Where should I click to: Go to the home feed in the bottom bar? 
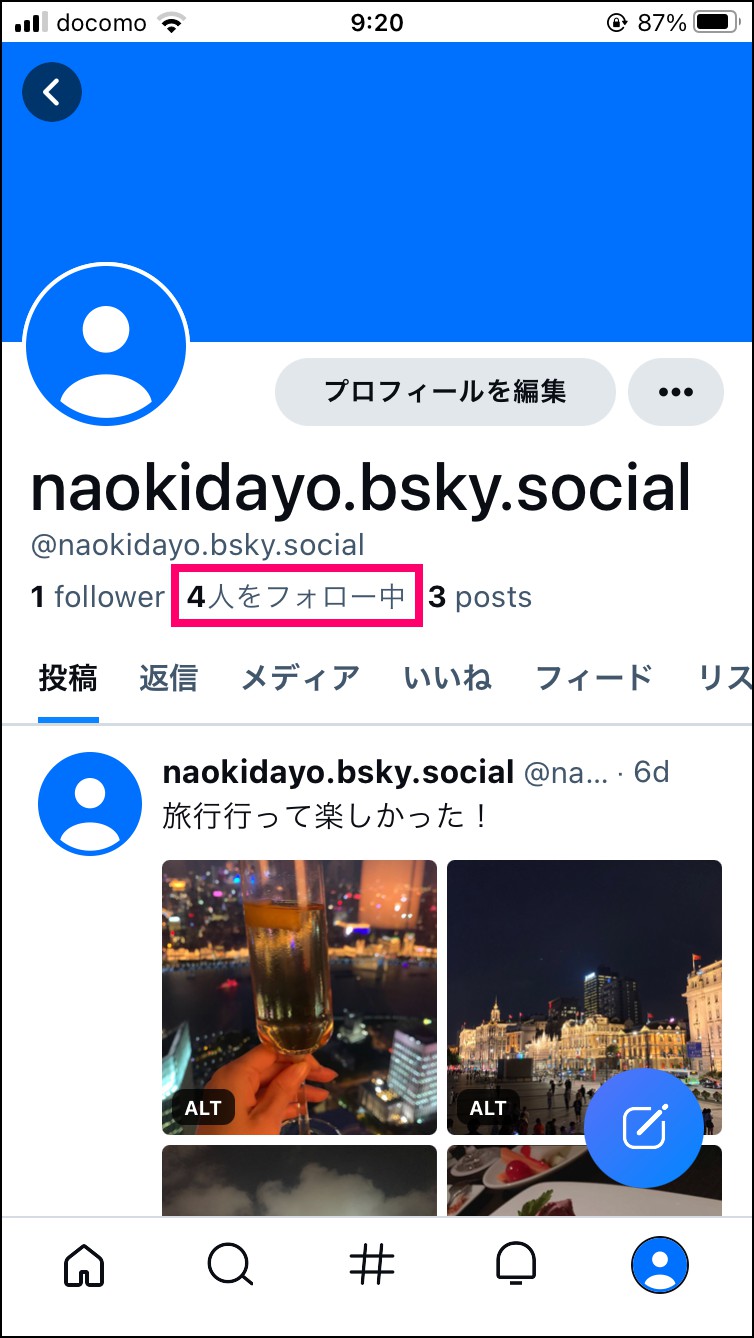click(85, 1265)
